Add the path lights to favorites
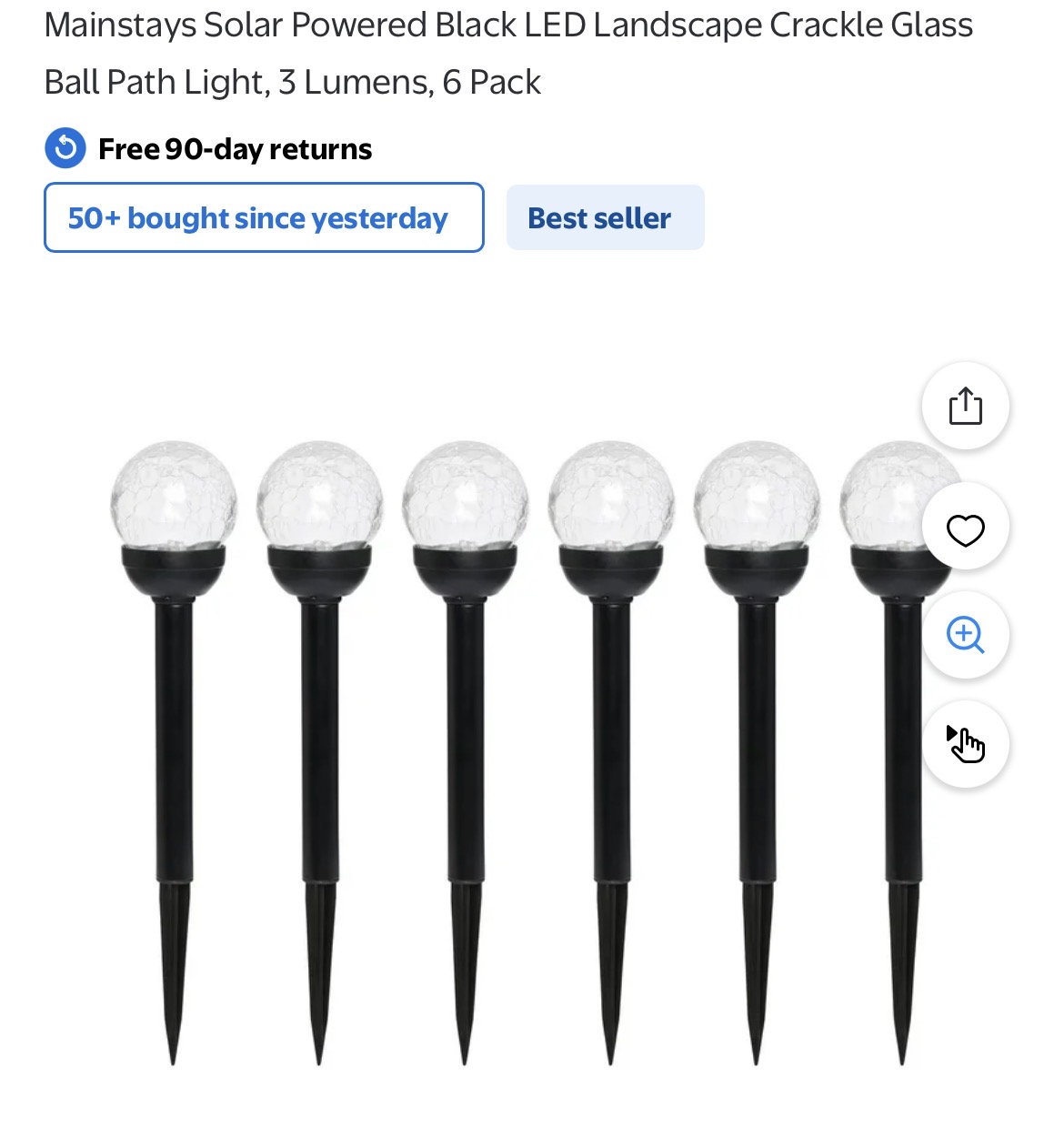Screen dimensions: 1064x1127 tap(965, 528)
